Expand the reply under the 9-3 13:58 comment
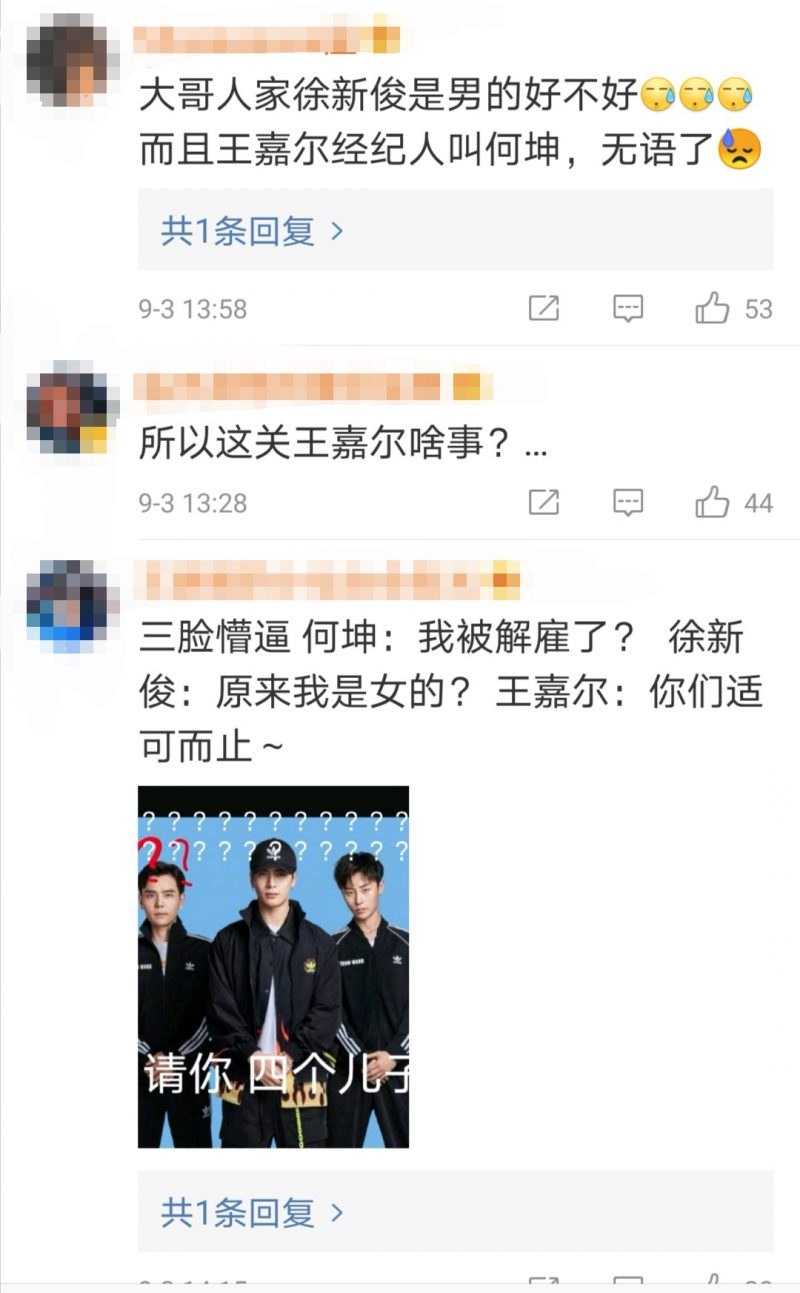 click(252, 232)
